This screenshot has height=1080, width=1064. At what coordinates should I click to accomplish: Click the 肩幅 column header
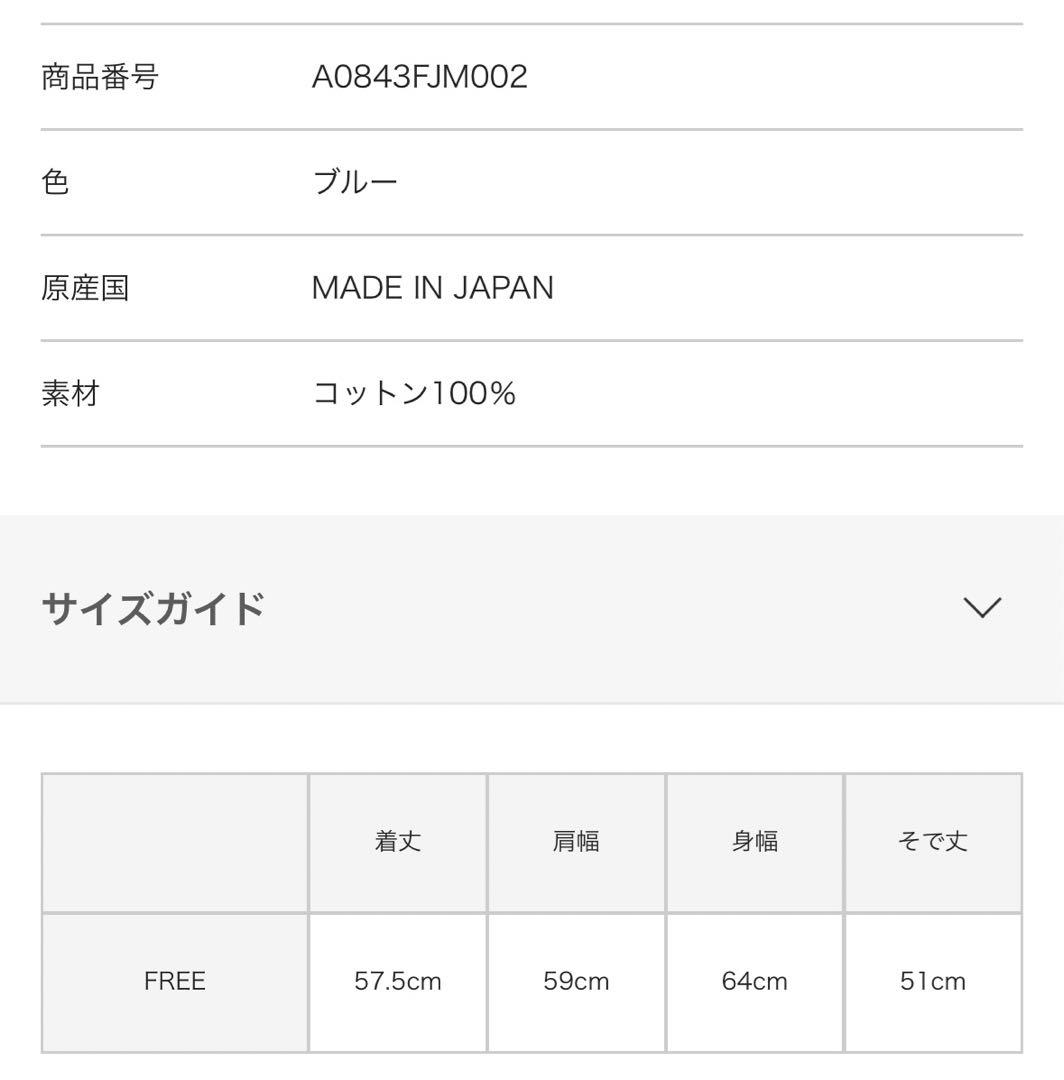coord(575,842)
